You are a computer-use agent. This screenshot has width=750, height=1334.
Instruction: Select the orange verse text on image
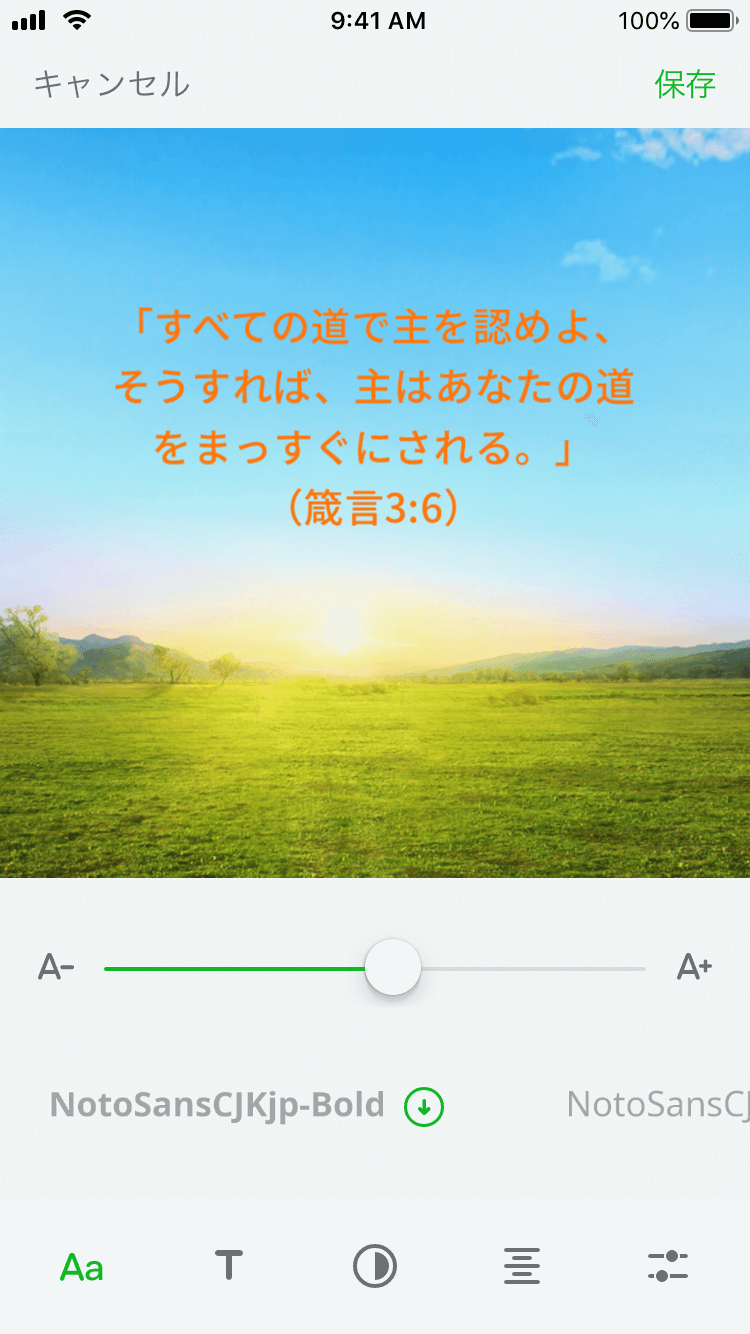(x=375, y=417)
